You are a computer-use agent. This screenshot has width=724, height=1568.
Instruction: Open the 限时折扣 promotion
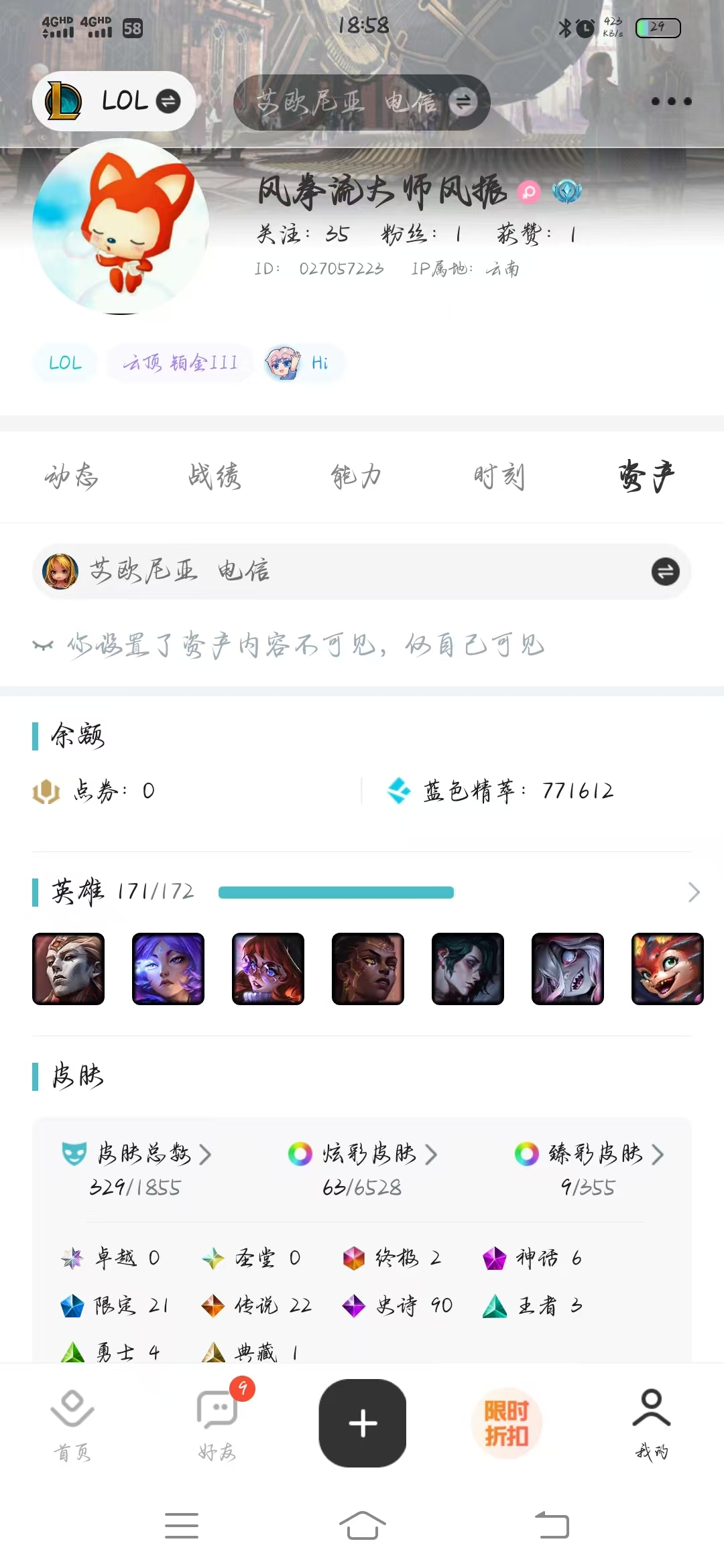coord(507,1423)
